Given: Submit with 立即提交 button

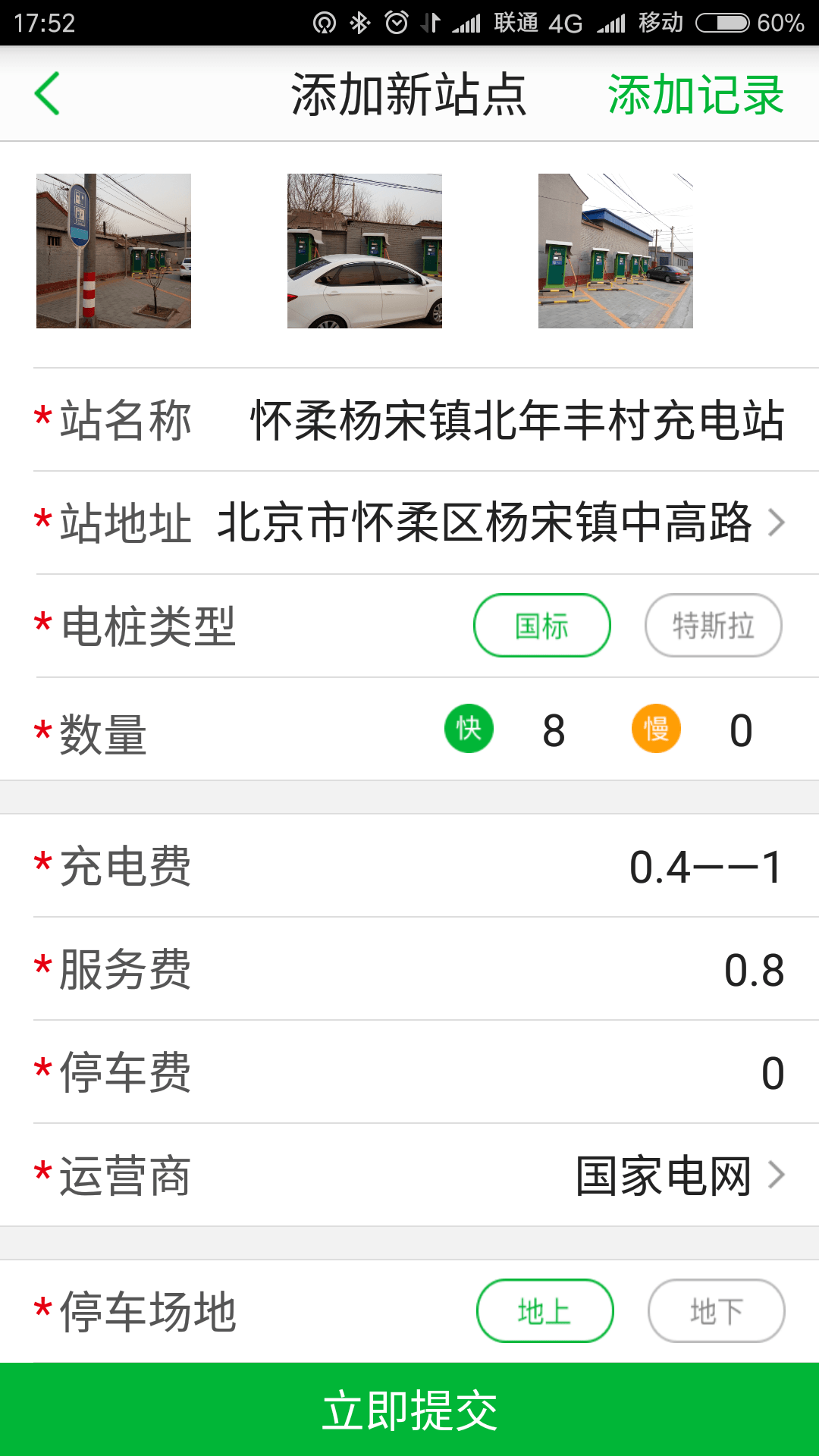Looking at the screenshot, I should click(409, 1410).
